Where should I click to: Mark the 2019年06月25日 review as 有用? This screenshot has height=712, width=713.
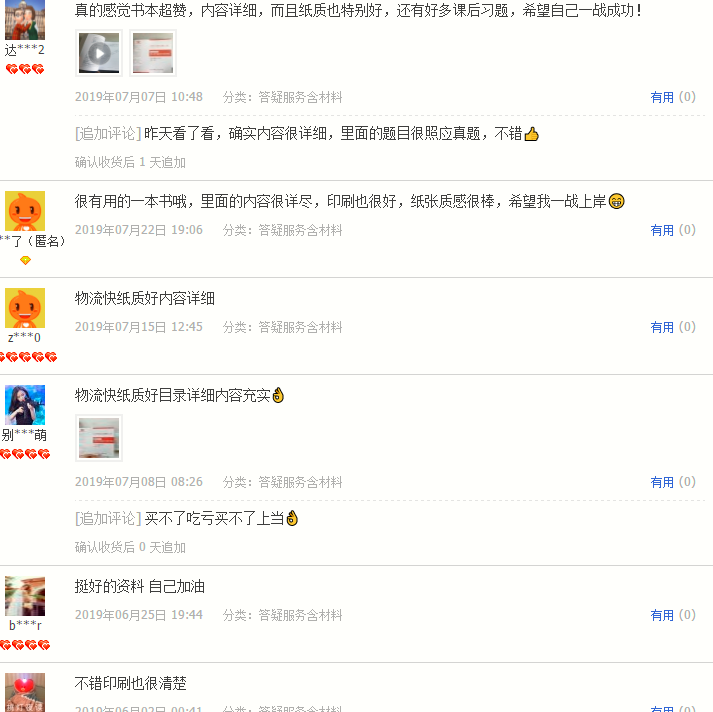point(662,615)
